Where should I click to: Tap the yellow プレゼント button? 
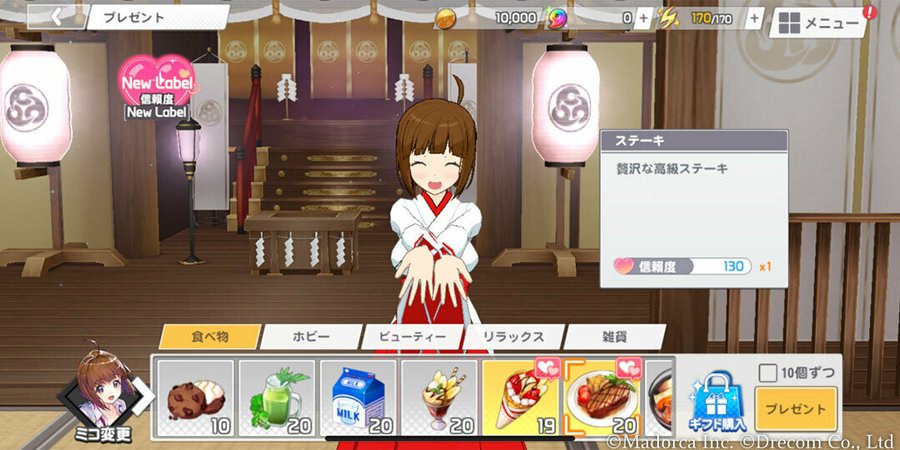795,409
